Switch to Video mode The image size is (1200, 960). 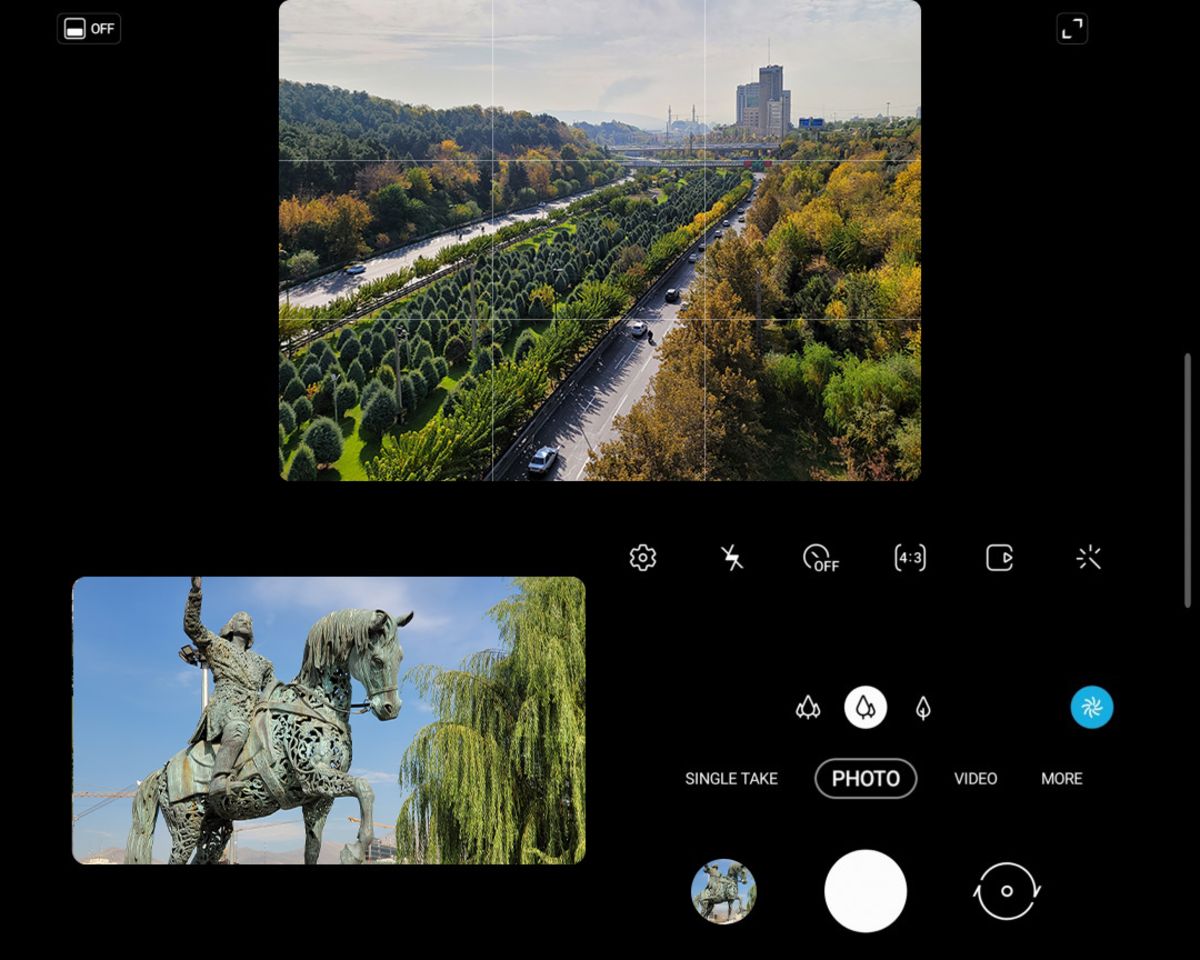[x=975, y=778]
